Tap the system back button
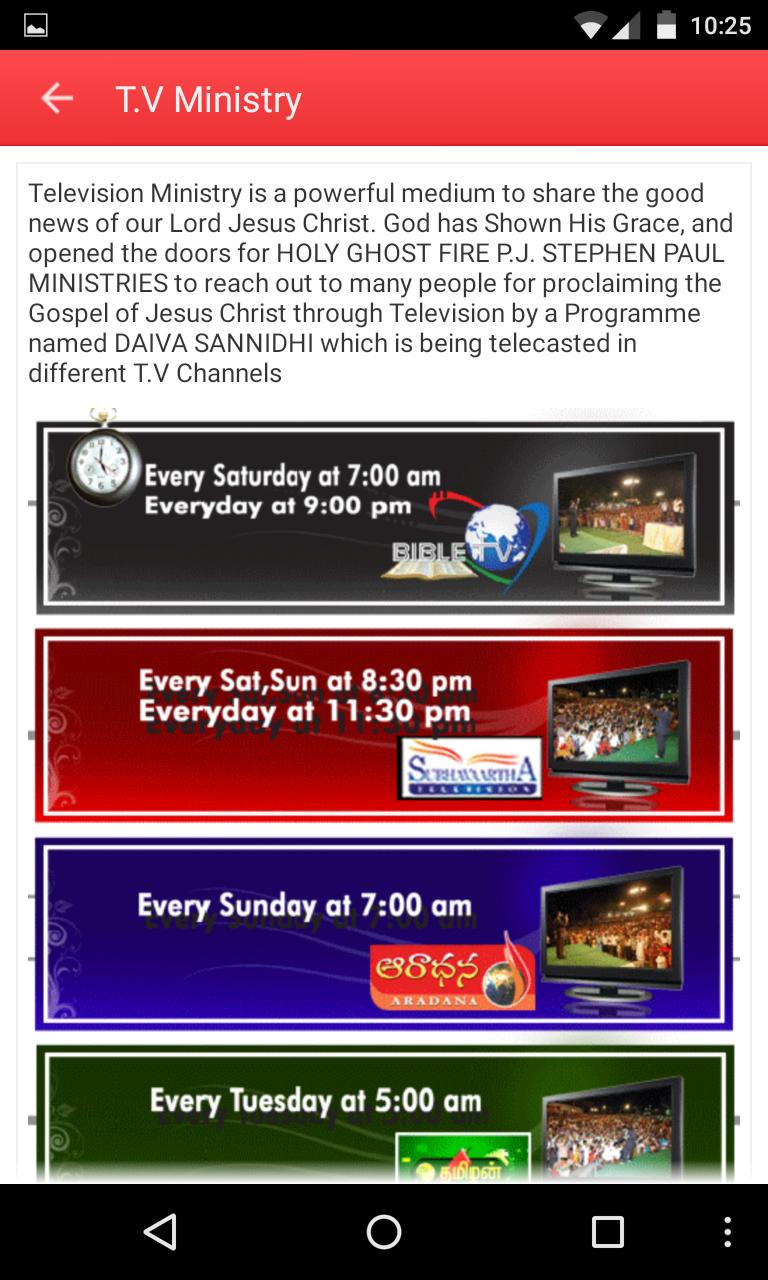Screen dimensions: 768x1280 [x=160, y=1232]
